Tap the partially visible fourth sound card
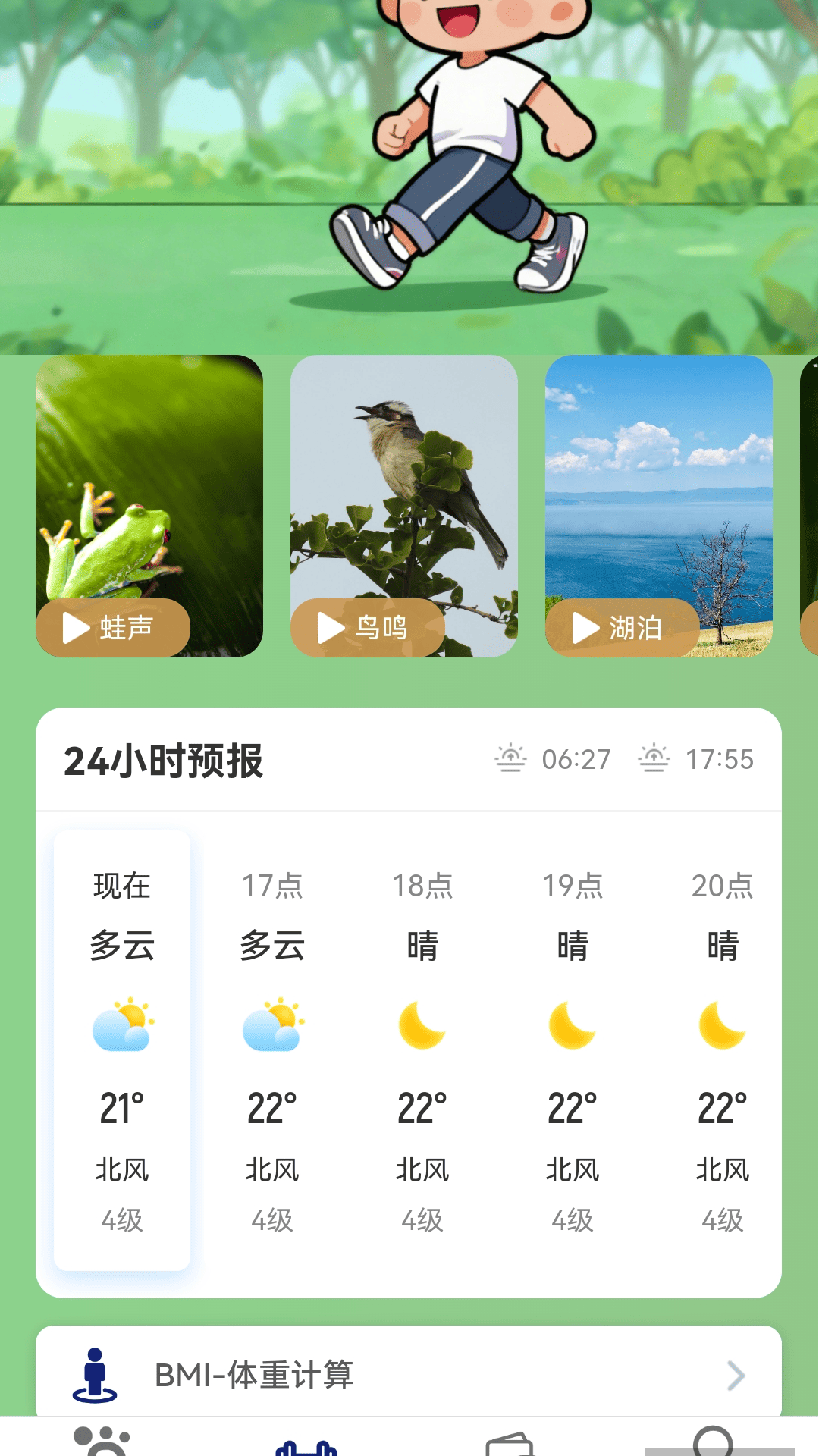 (x=810, y=508)
